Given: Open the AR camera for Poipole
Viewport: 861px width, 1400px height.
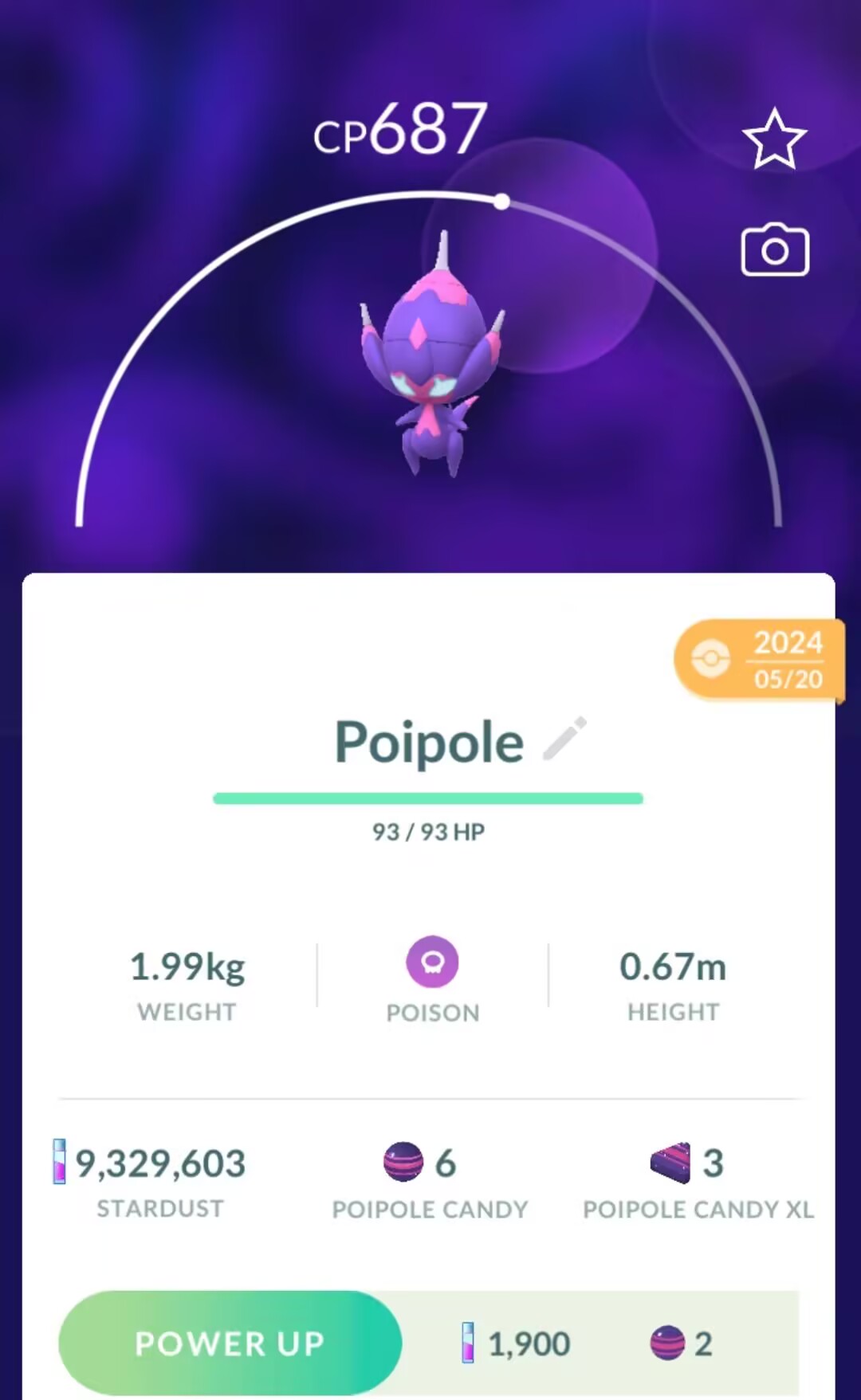Looking at the screenshot, I should coord(775,251).
